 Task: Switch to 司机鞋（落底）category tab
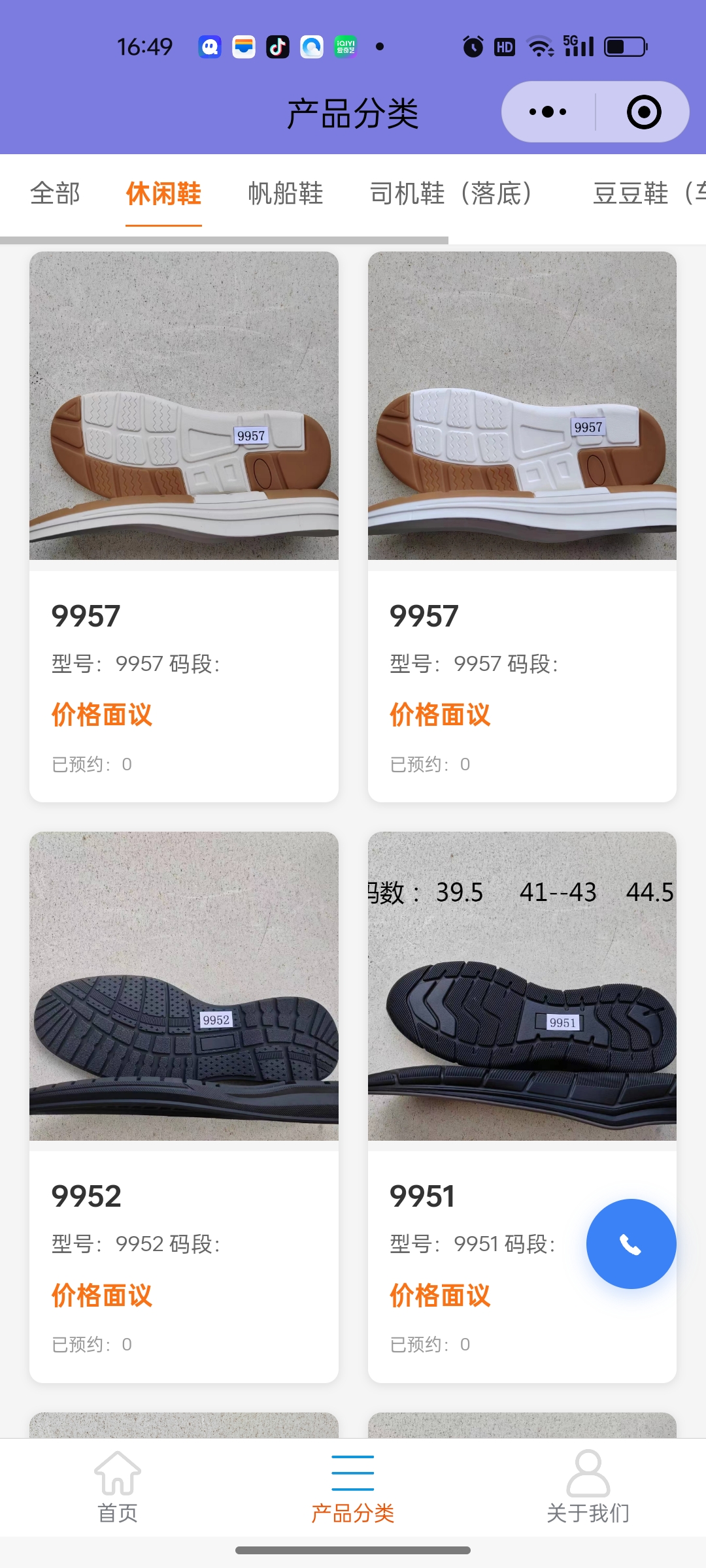point(451,193)
